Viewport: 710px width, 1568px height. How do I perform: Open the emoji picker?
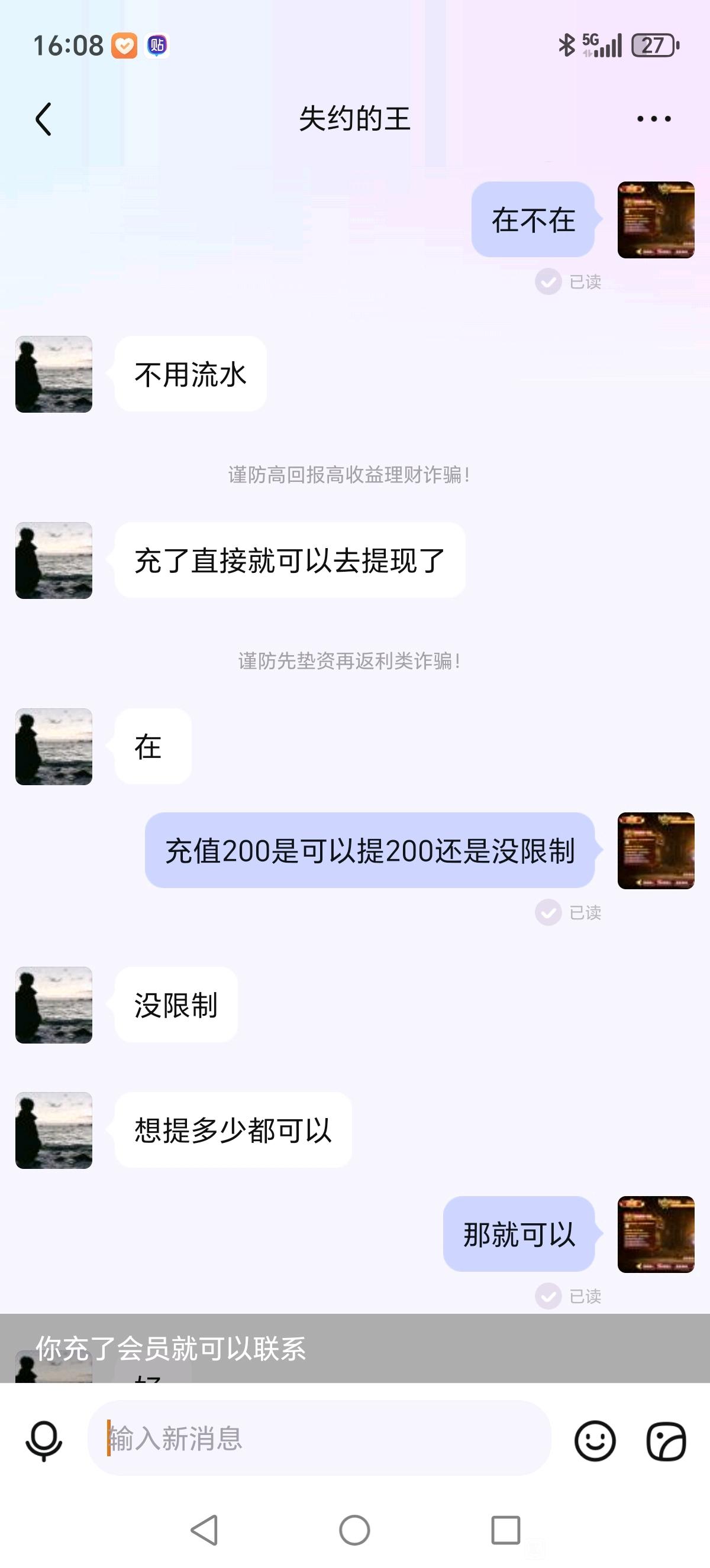click(x=595, y=1441)
